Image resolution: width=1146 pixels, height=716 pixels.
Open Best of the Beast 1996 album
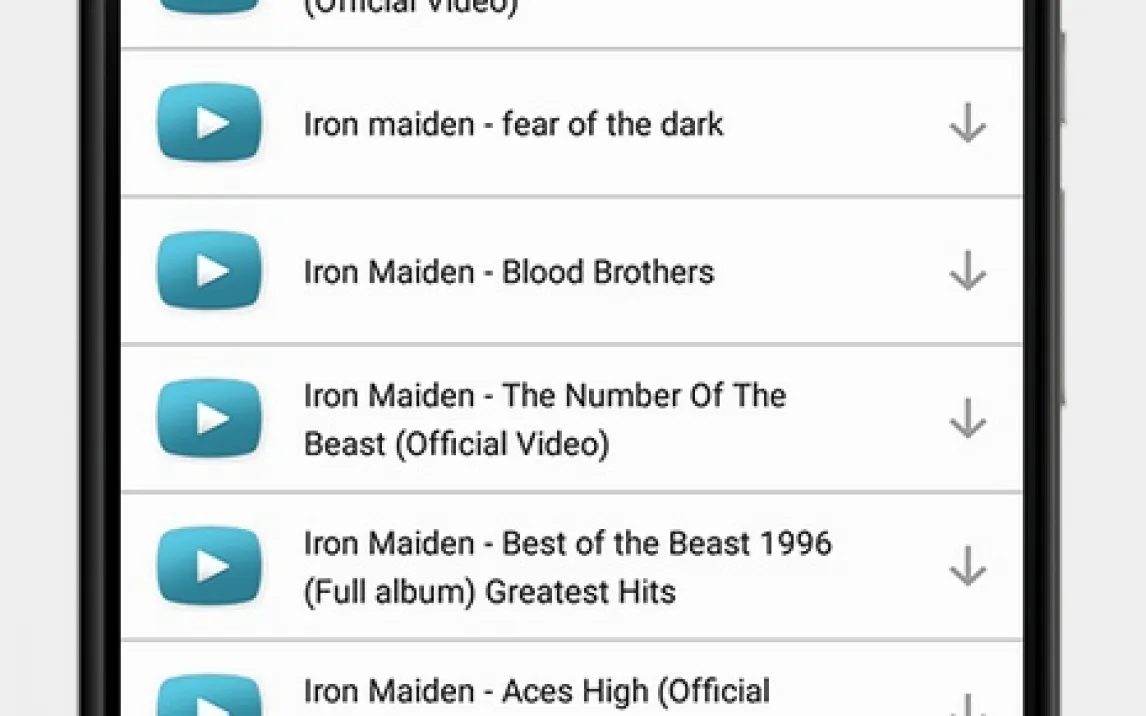[567, 567]
